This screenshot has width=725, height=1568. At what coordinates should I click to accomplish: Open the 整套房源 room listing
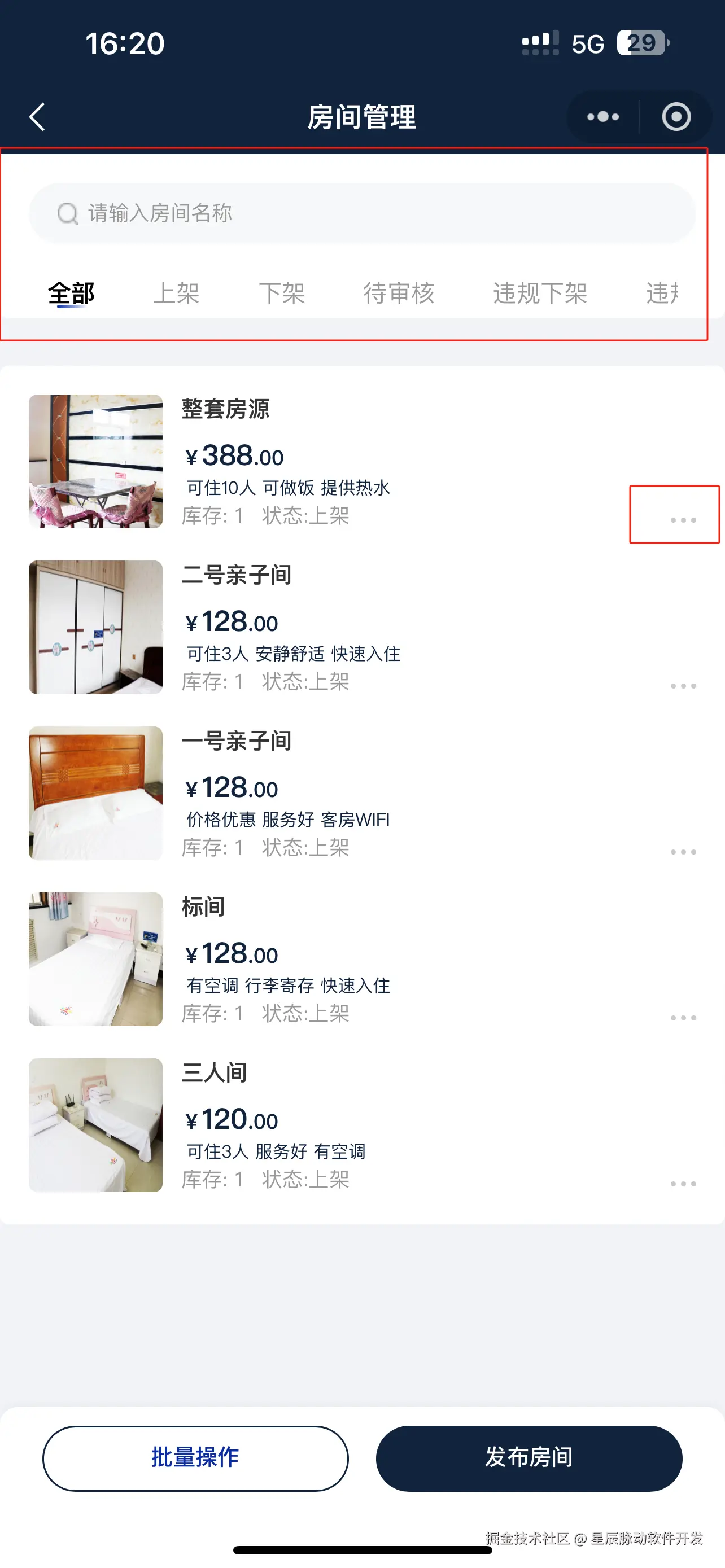225,409
